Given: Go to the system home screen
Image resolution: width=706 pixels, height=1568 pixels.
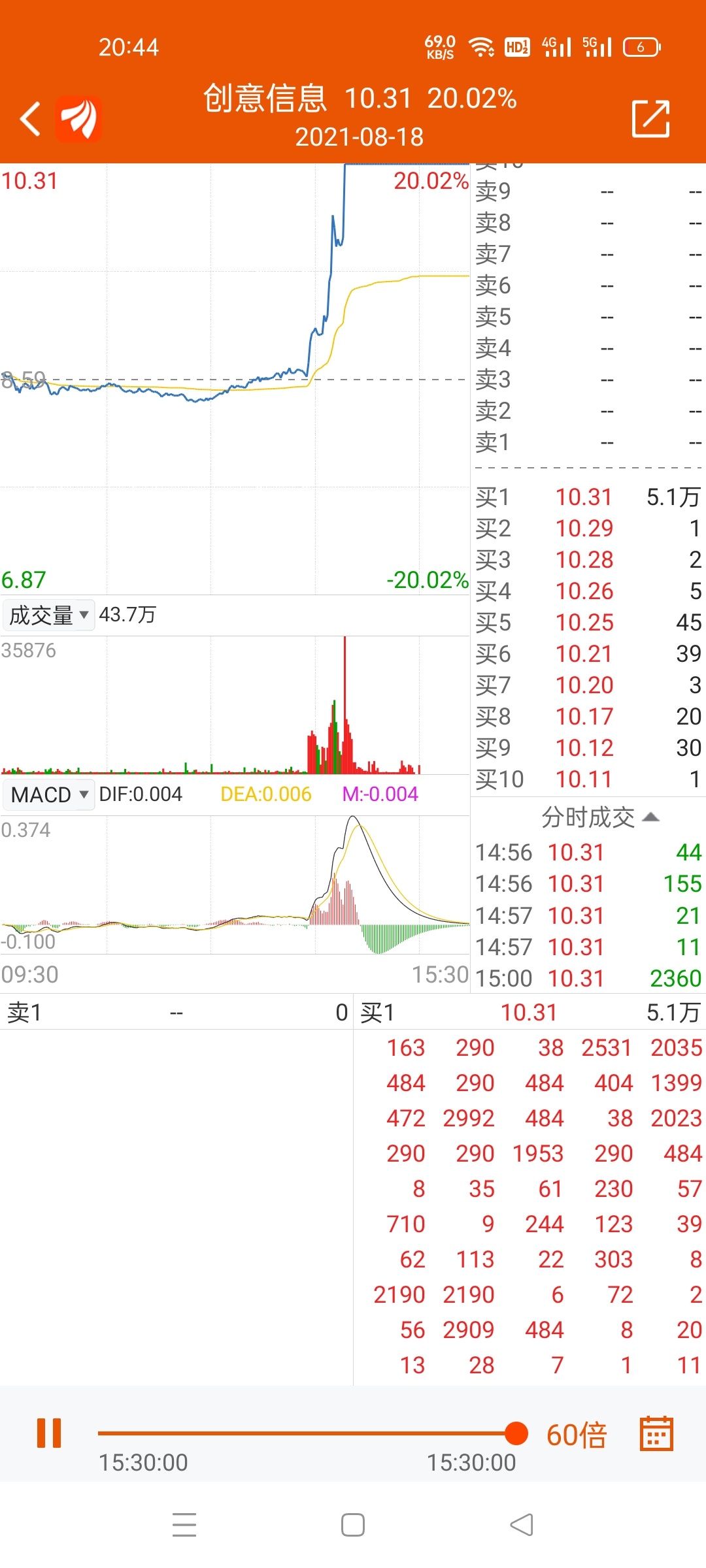Looking at the screenshot, I should point(353,1525).
